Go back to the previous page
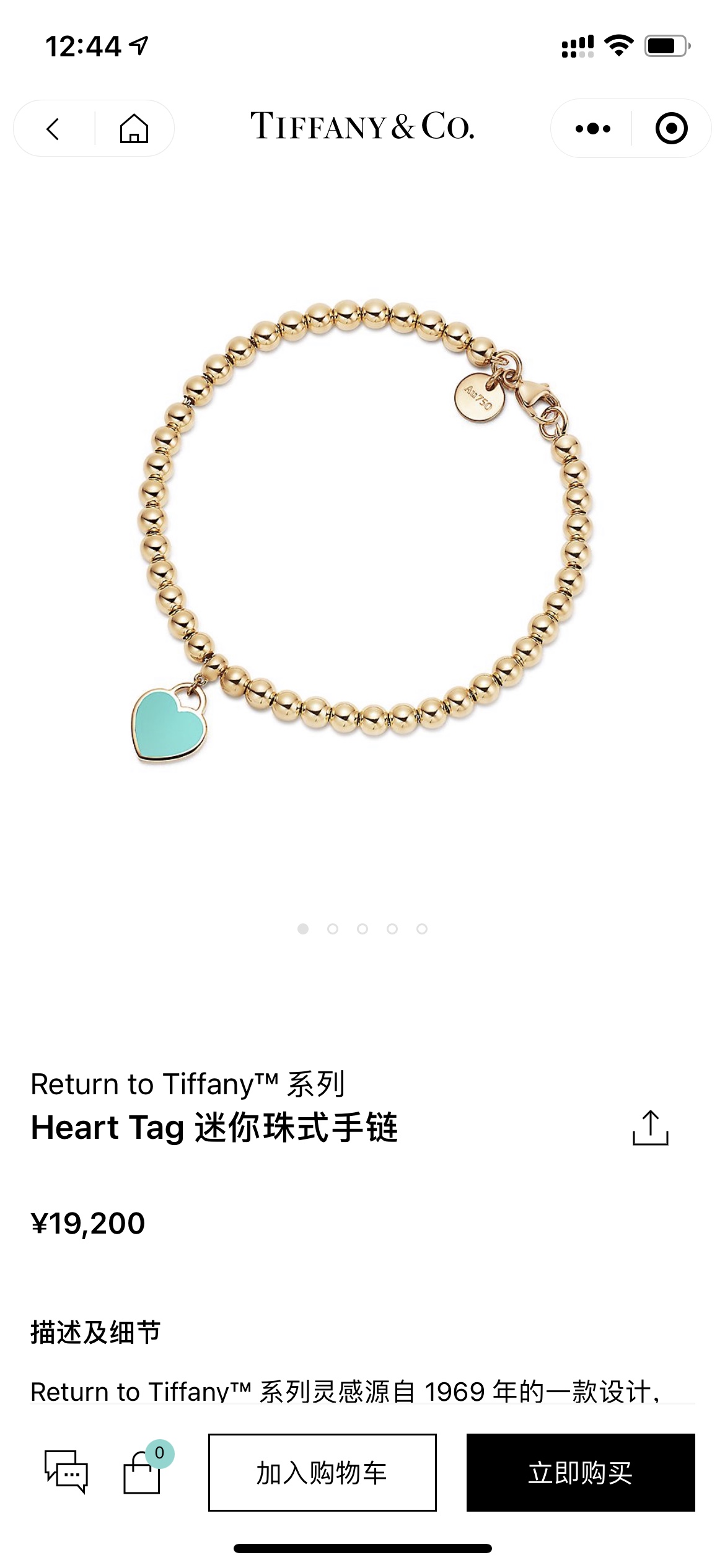 (x=53, y=129)
